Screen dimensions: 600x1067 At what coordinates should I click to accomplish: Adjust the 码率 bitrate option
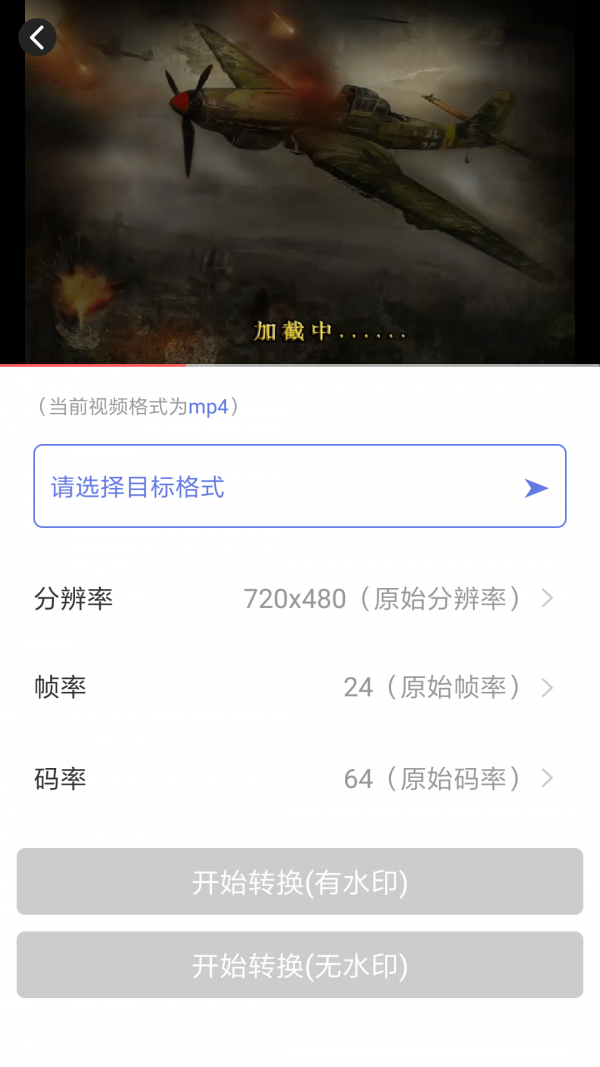coord(300,778)
